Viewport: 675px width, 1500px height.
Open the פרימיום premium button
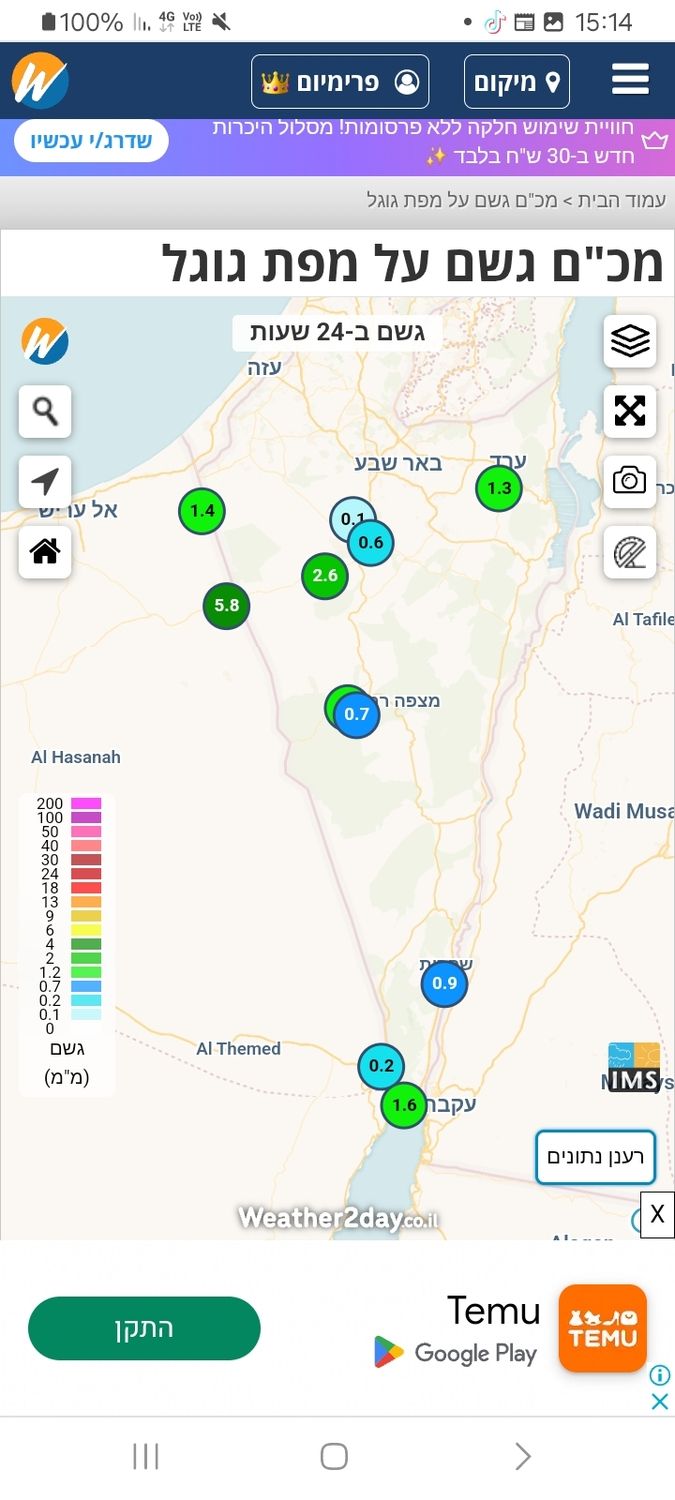pos(340,82)
